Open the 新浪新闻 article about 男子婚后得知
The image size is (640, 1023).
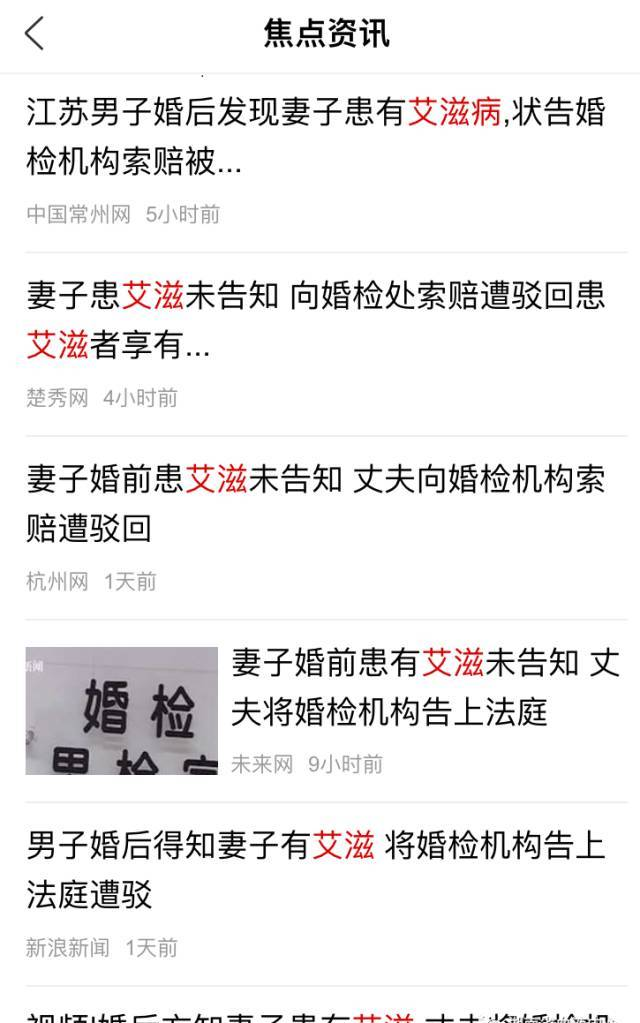click(316, 870)
